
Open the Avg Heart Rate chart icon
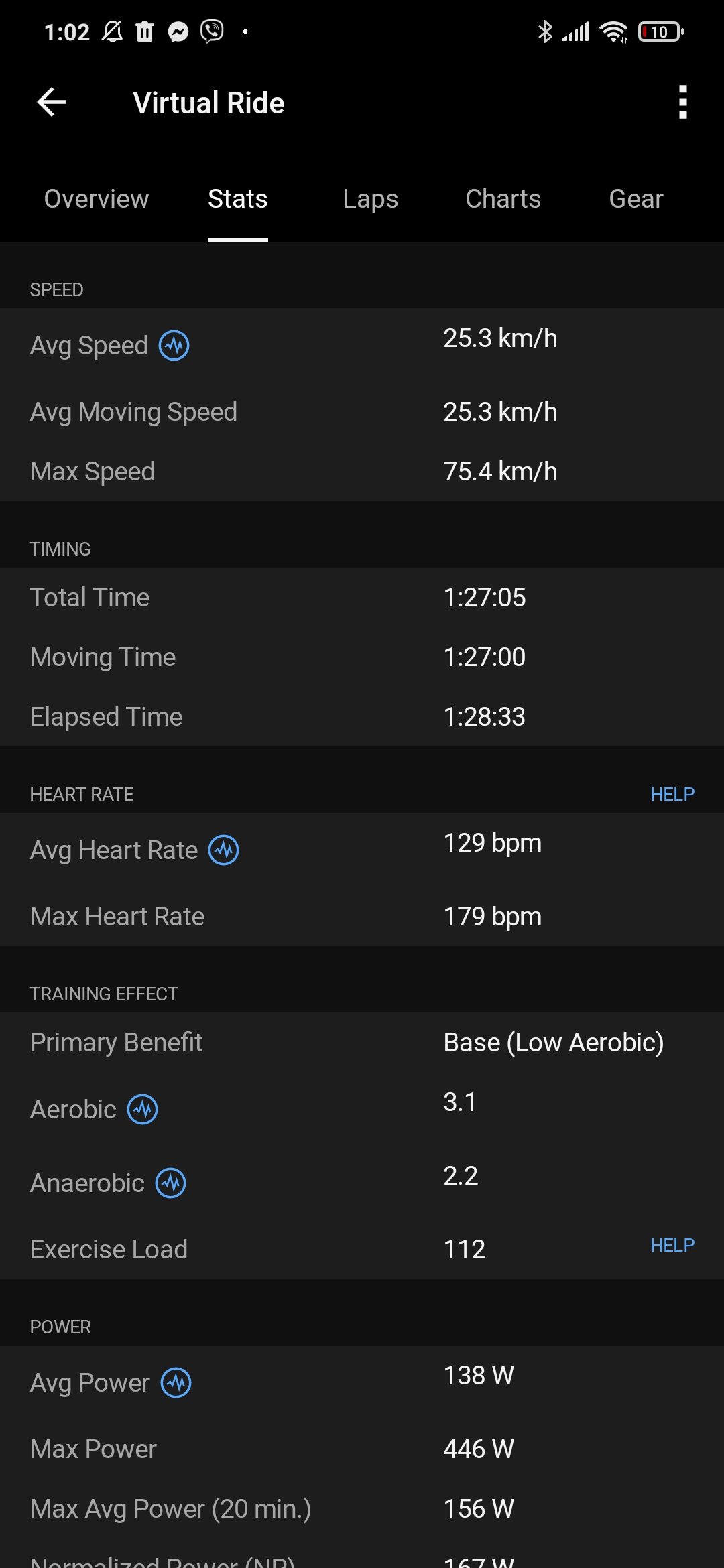pos(224,849)
